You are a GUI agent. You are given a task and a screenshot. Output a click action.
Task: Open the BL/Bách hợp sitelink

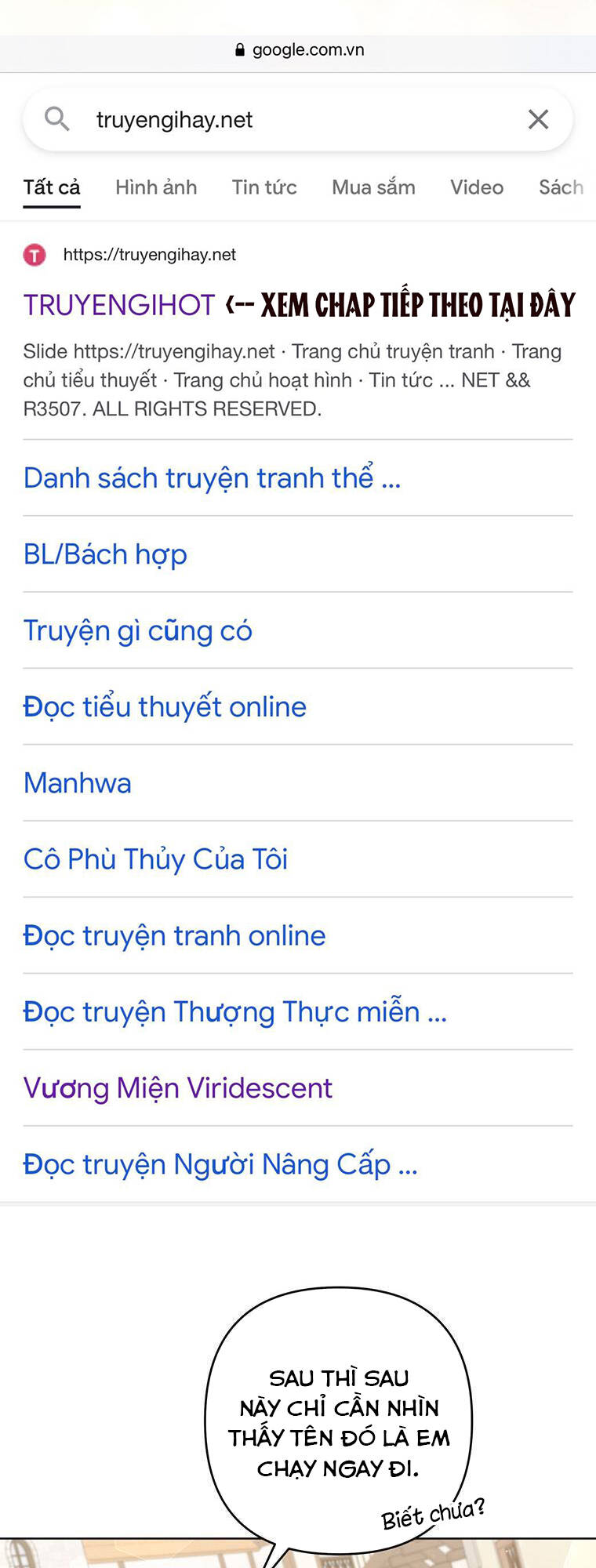(105, 554)
